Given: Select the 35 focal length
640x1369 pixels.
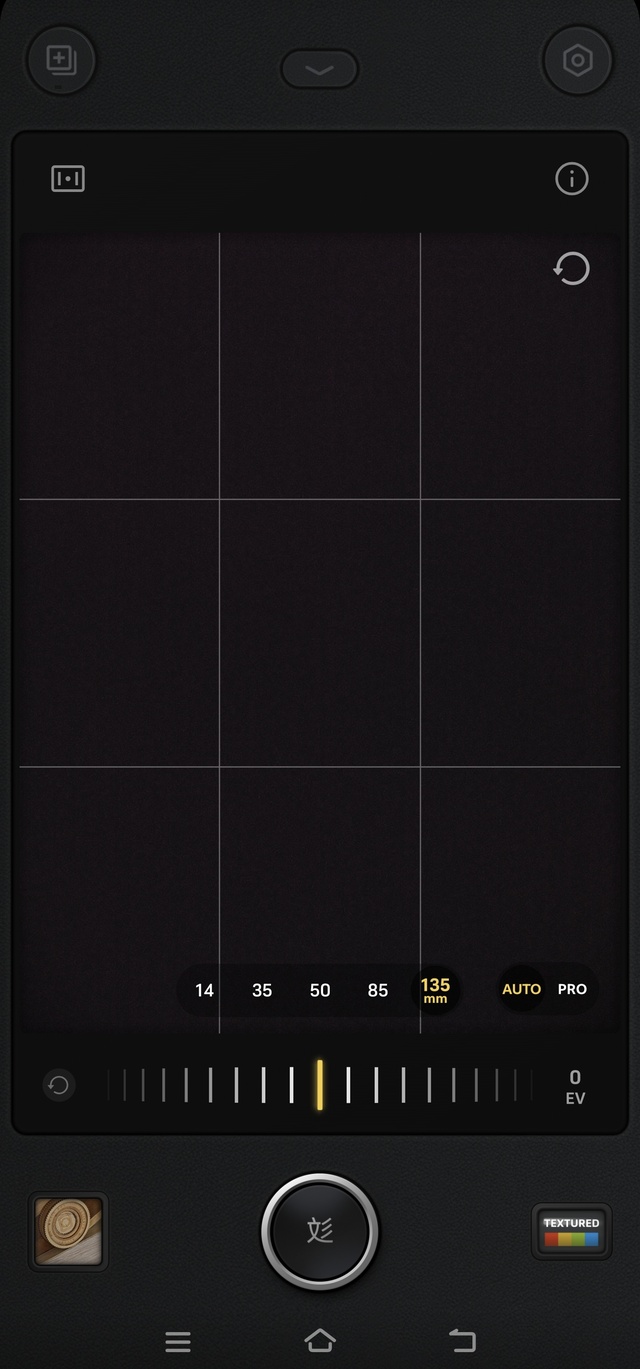Looking at the screenshot, I should [262, 990].
